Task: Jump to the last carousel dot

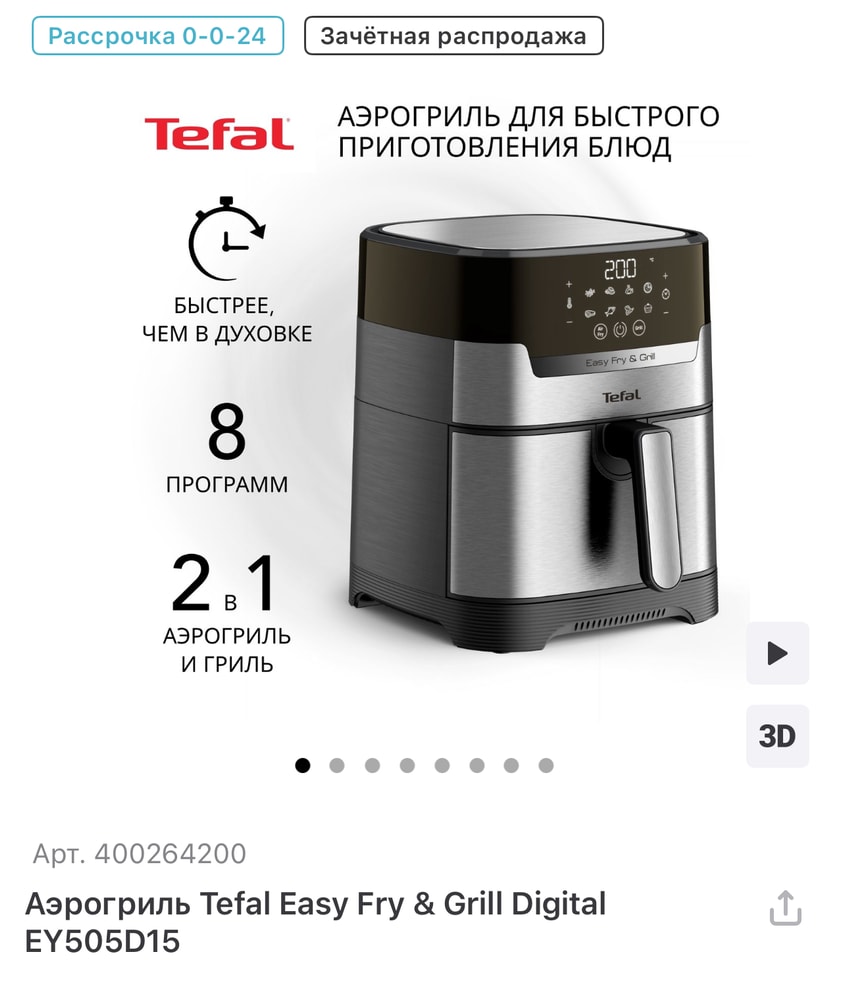Action: pyautogui.click(x=544, y=766)
